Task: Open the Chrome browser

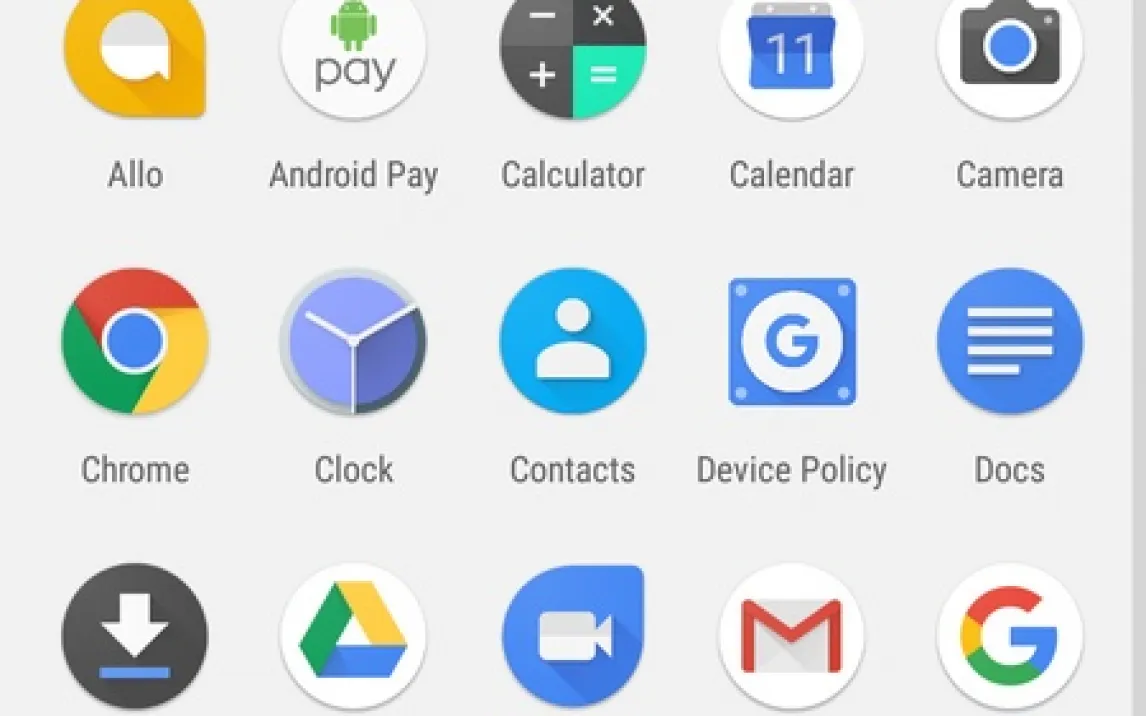Action: pyautogui.click(x=134, y=341)
